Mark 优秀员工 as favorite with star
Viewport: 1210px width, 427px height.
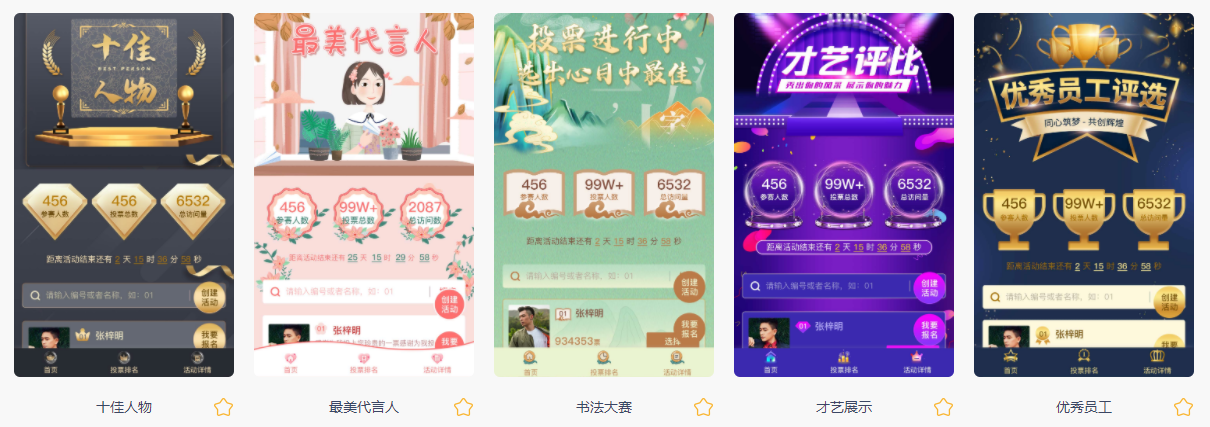click(x=1184, y=407)
